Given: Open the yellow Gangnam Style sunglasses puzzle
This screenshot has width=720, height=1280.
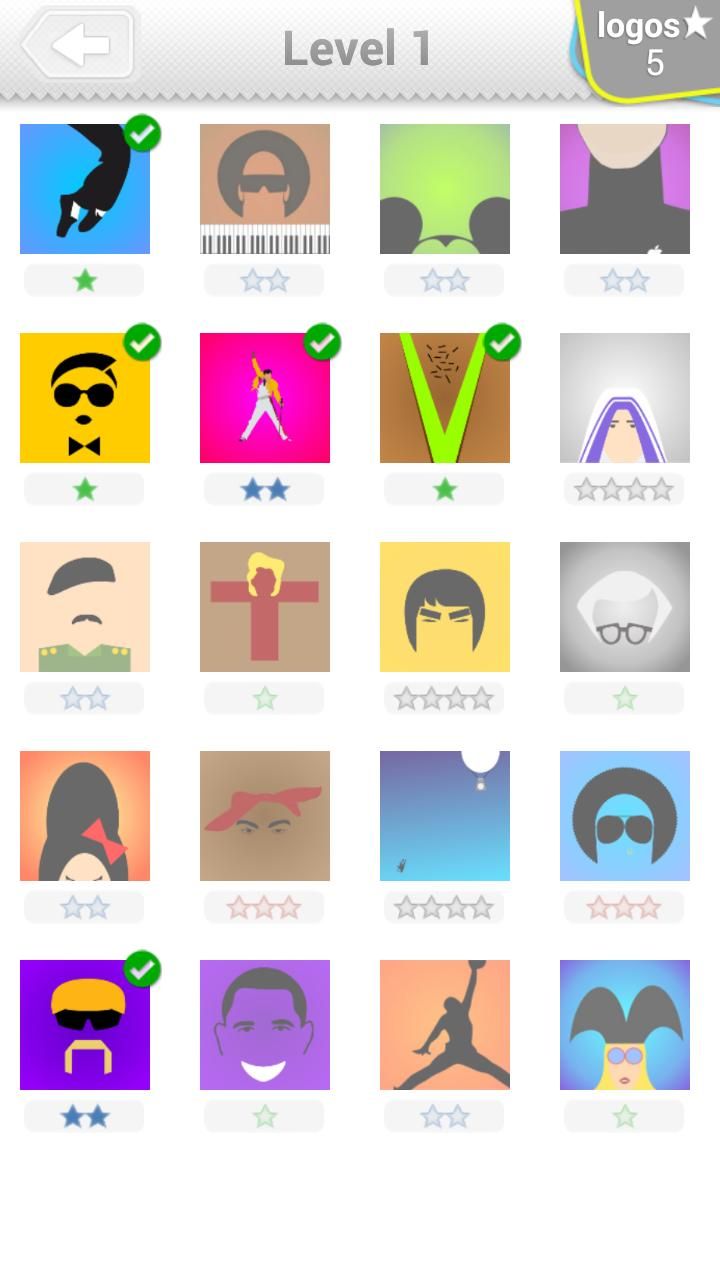Looking at the screenshot, I should [85, 397].
